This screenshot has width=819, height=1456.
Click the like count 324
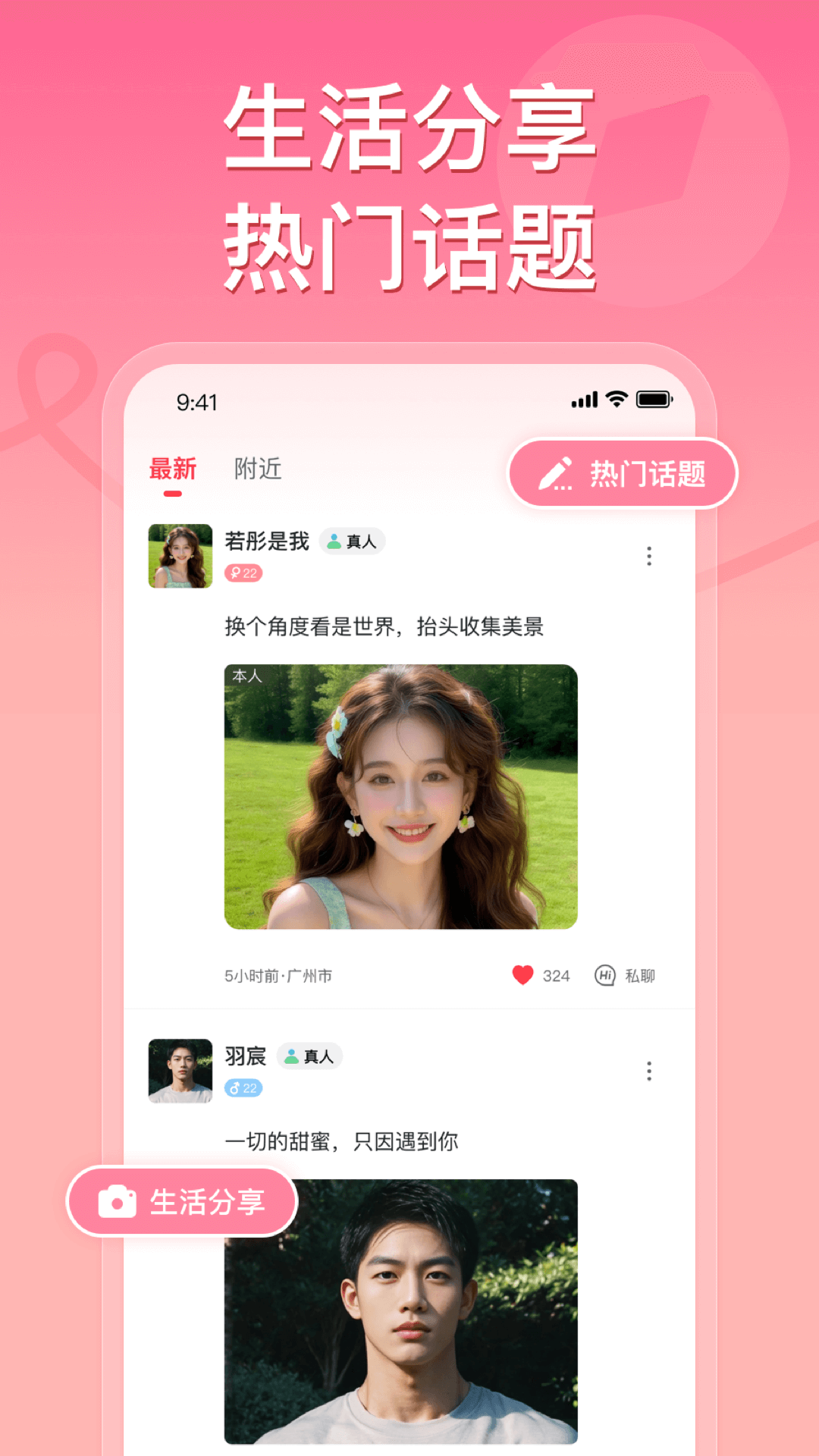tap(555, 976)
